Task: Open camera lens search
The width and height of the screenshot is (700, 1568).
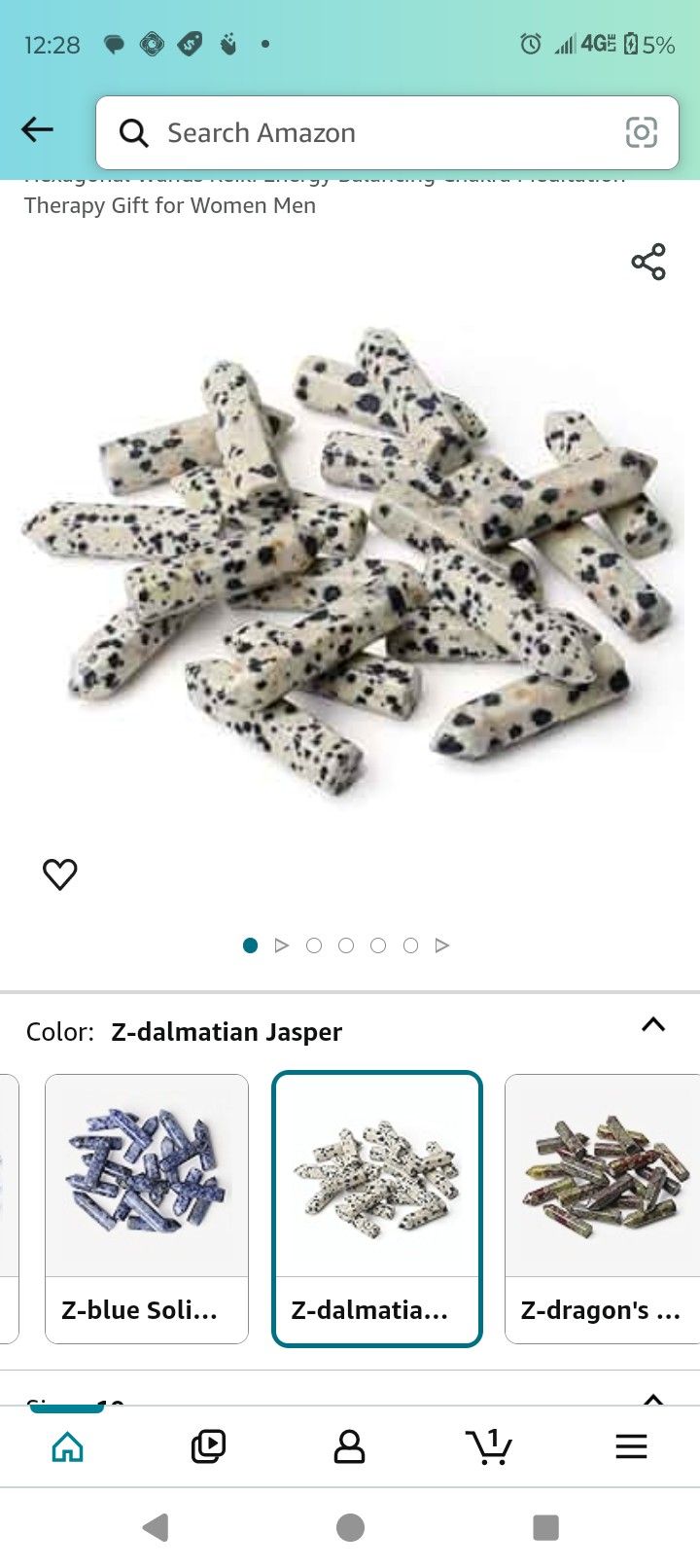Action: (641, 132)
